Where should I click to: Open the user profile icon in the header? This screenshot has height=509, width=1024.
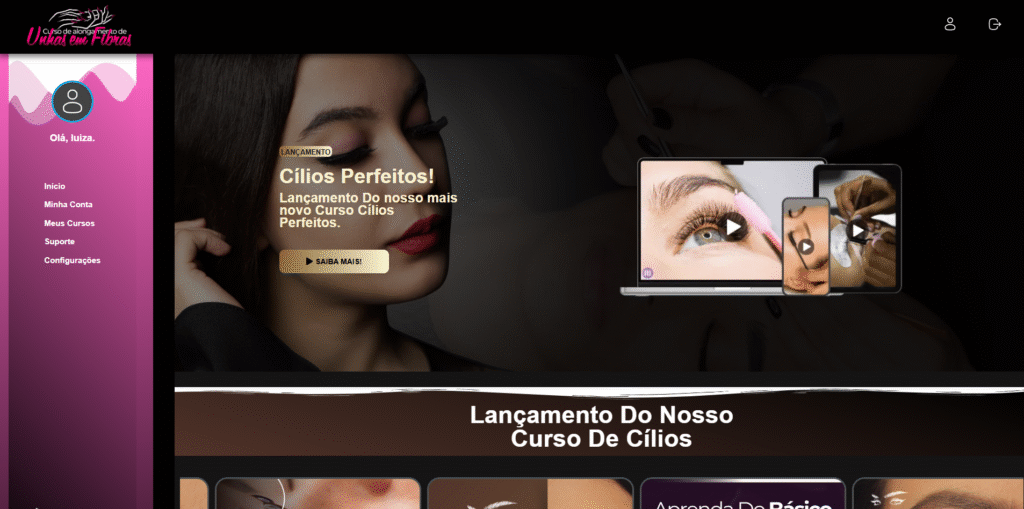950,24
